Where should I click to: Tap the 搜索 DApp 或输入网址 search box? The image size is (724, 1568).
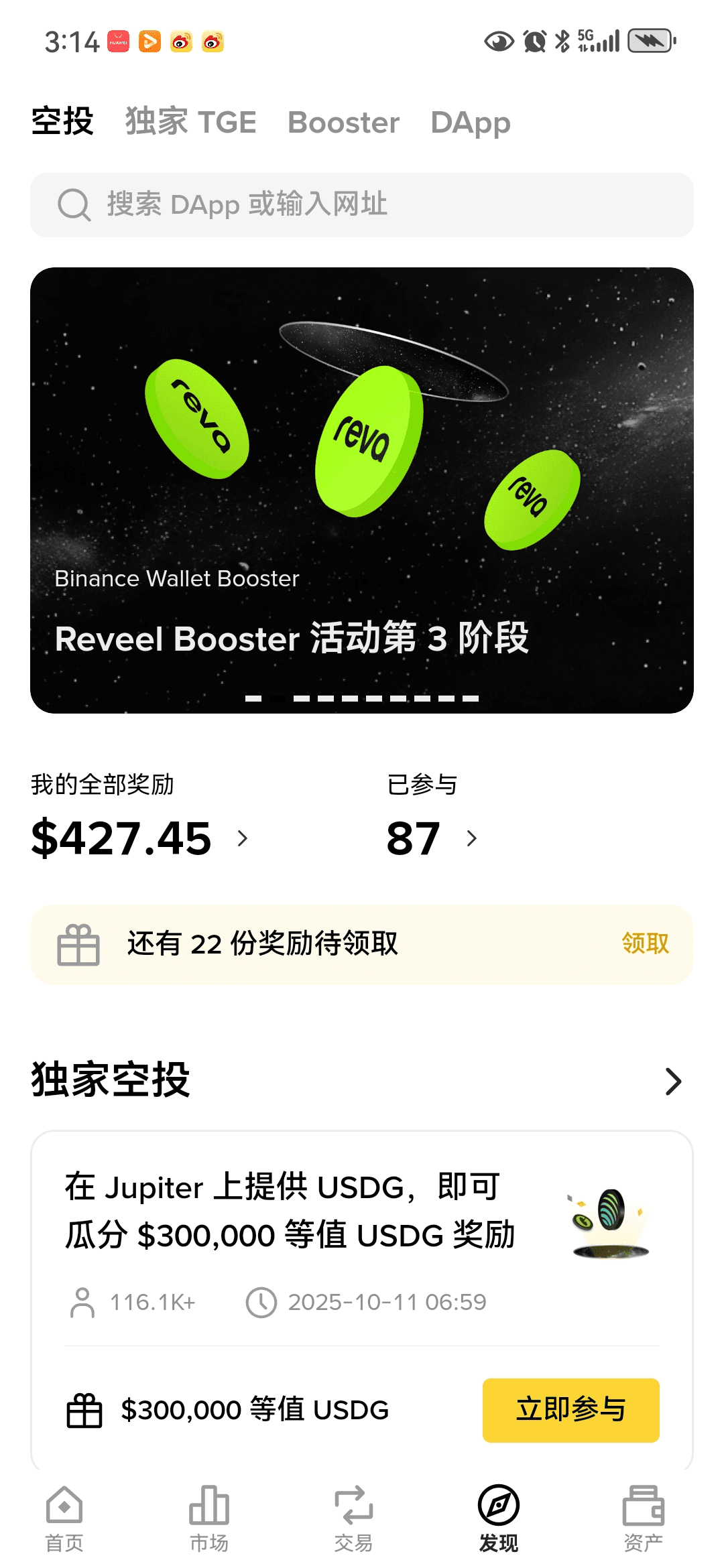(x=362, y=204)
